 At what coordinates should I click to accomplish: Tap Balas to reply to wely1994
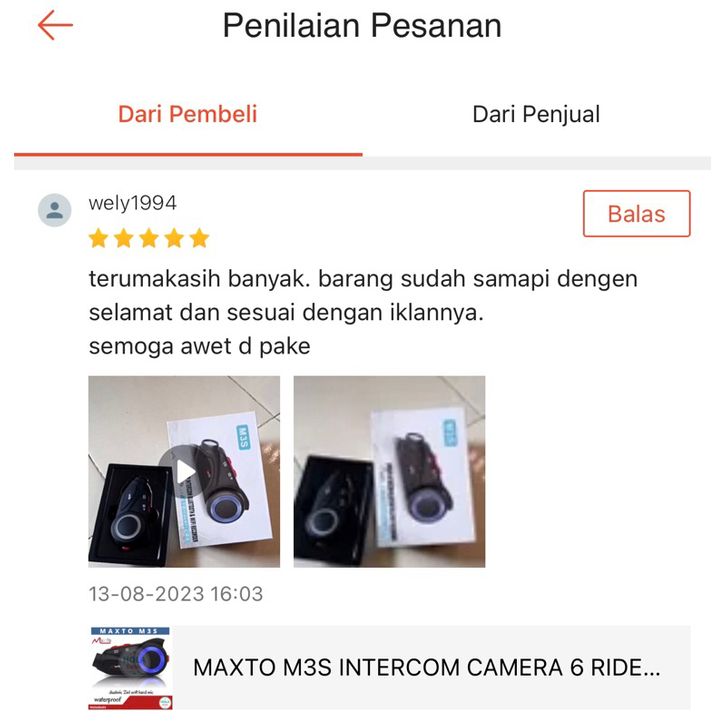(636, 214)
